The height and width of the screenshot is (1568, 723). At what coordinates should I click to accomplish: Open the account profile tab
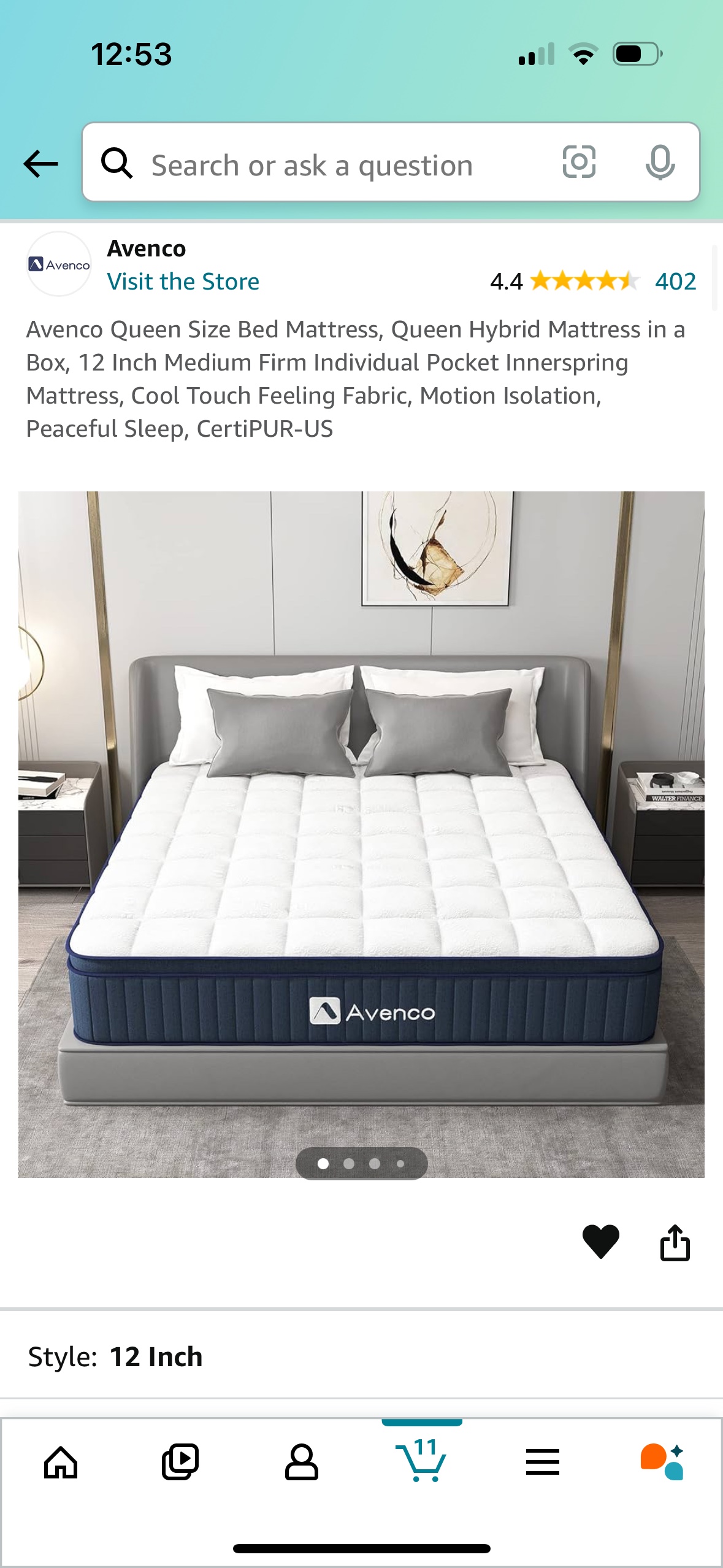[x=301, y=1462]
